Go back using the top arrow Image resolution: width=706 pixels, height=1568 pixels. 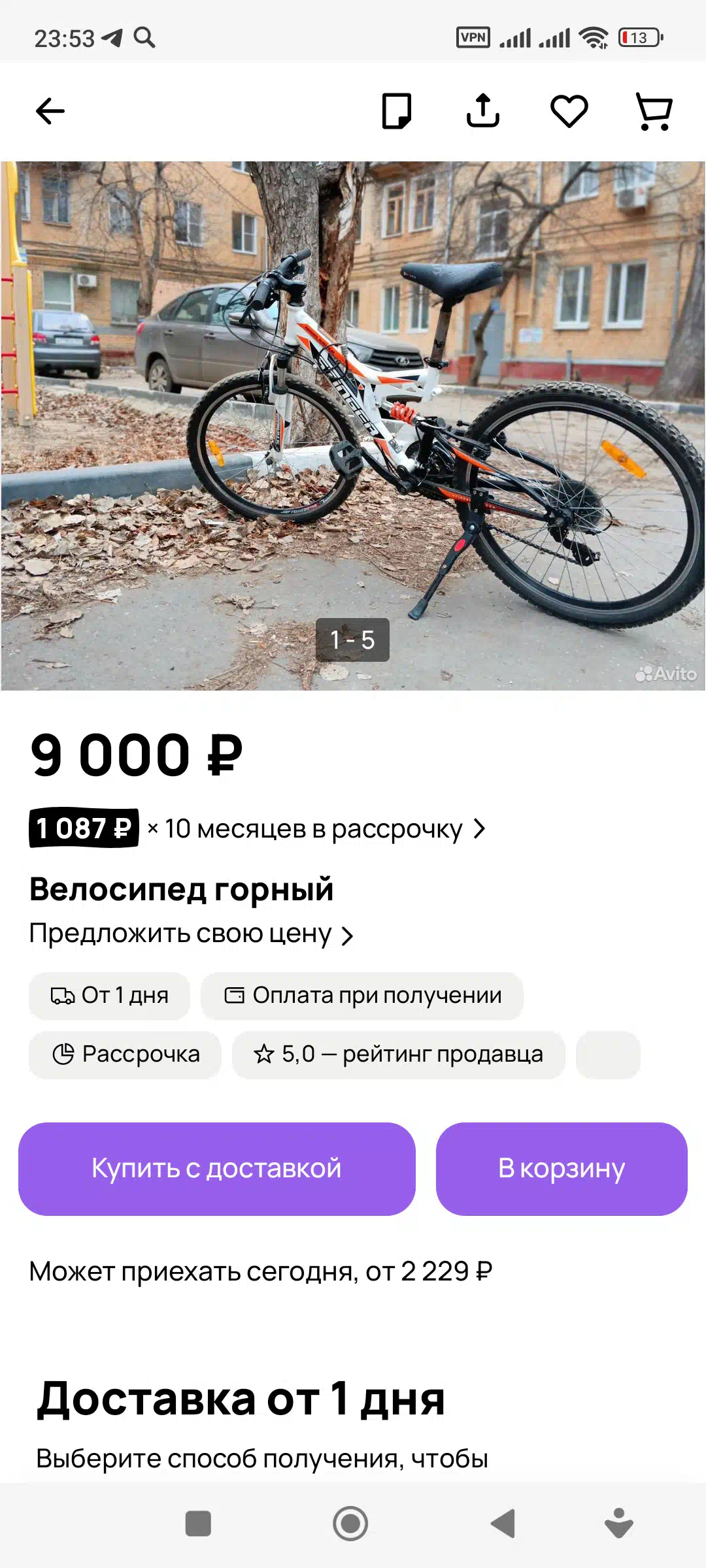[x=50, y=111]
